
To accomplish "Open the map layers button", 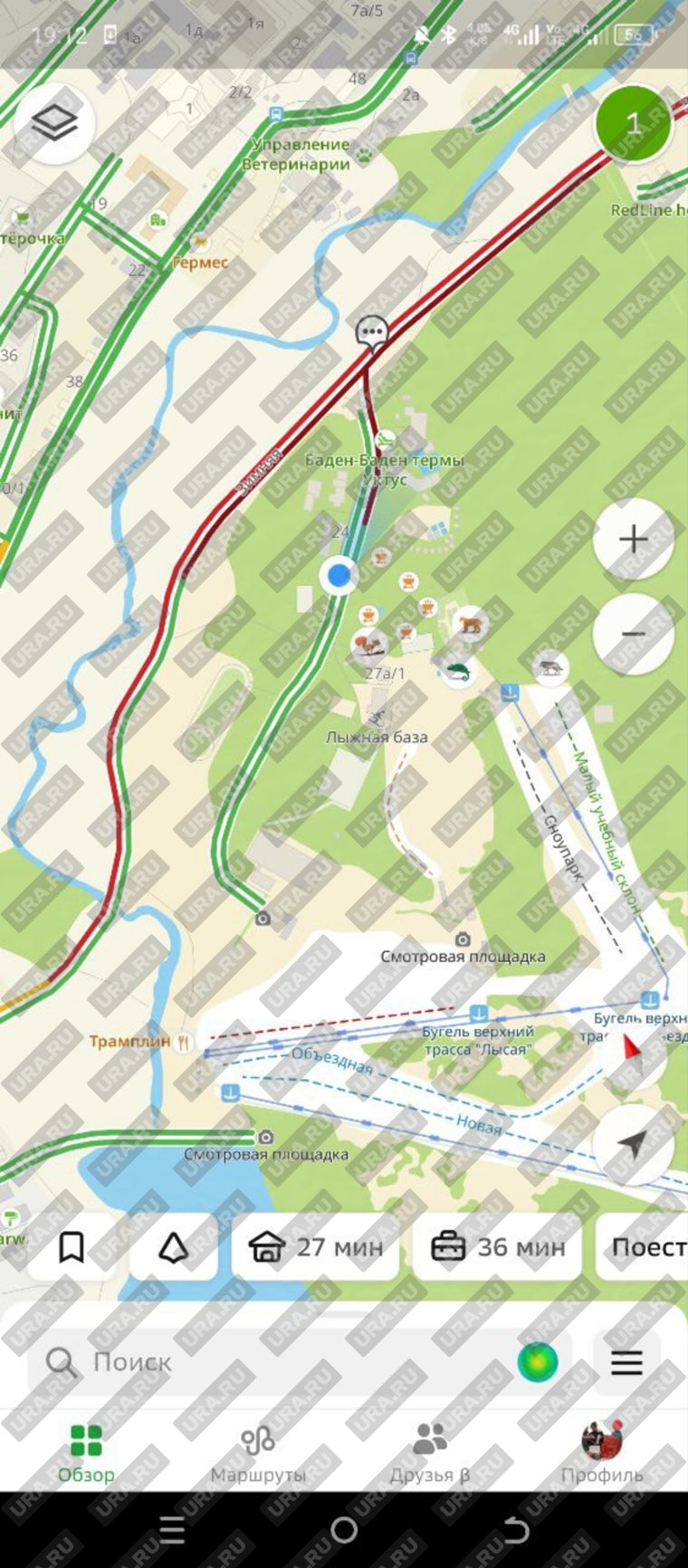I will [x=54, y=124].
